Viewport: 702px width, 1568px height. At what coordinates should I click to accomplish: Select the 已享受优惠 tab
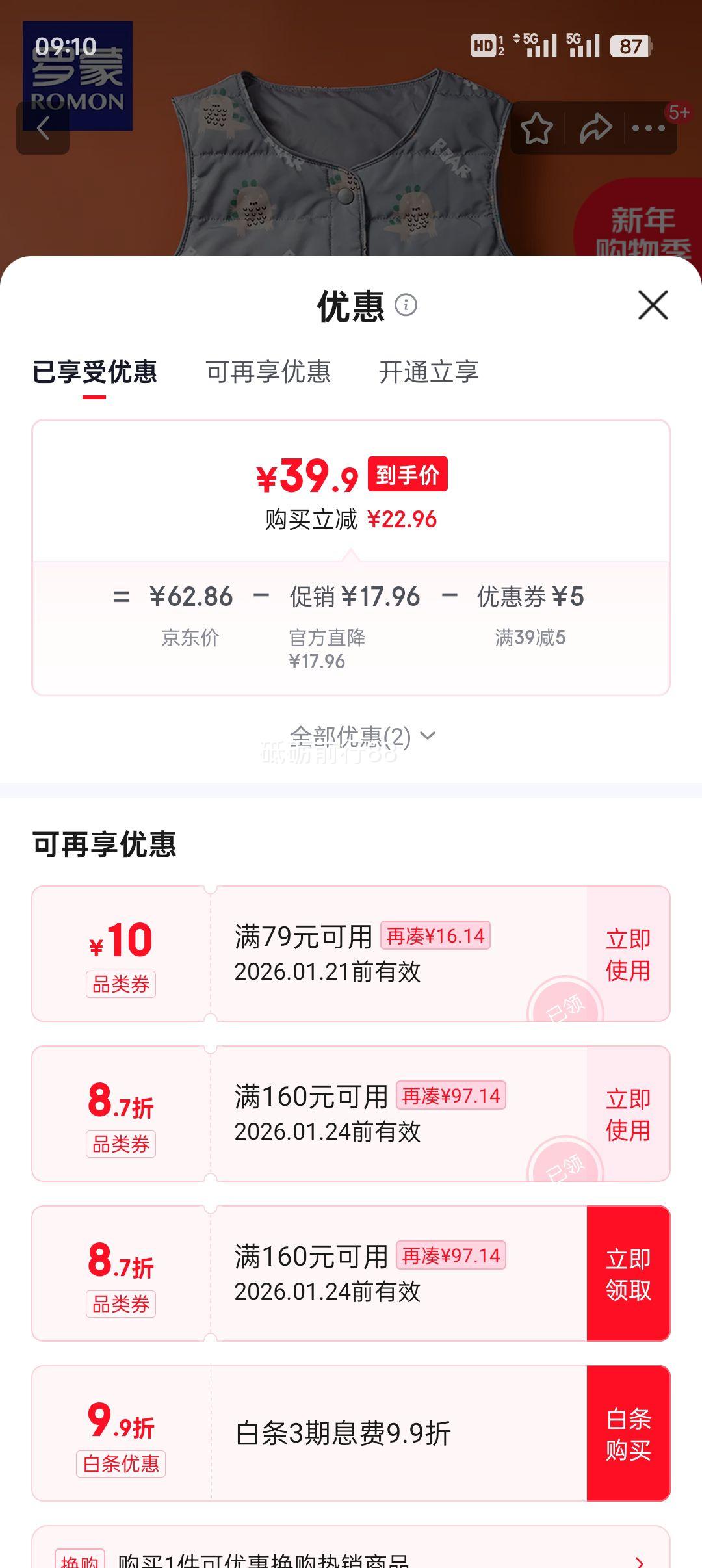point(94,372)
